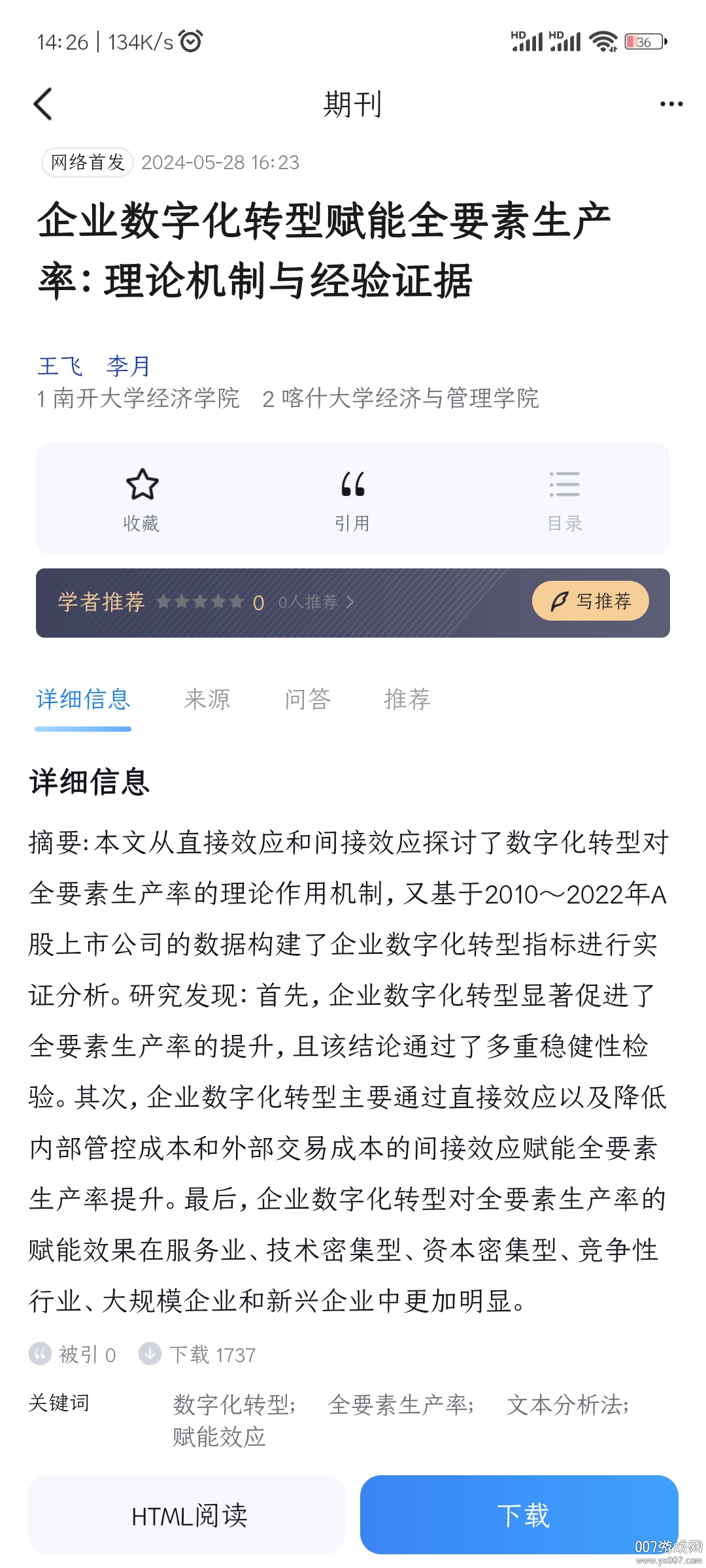Tap the 引用 citation quote icon

[353, 485]
